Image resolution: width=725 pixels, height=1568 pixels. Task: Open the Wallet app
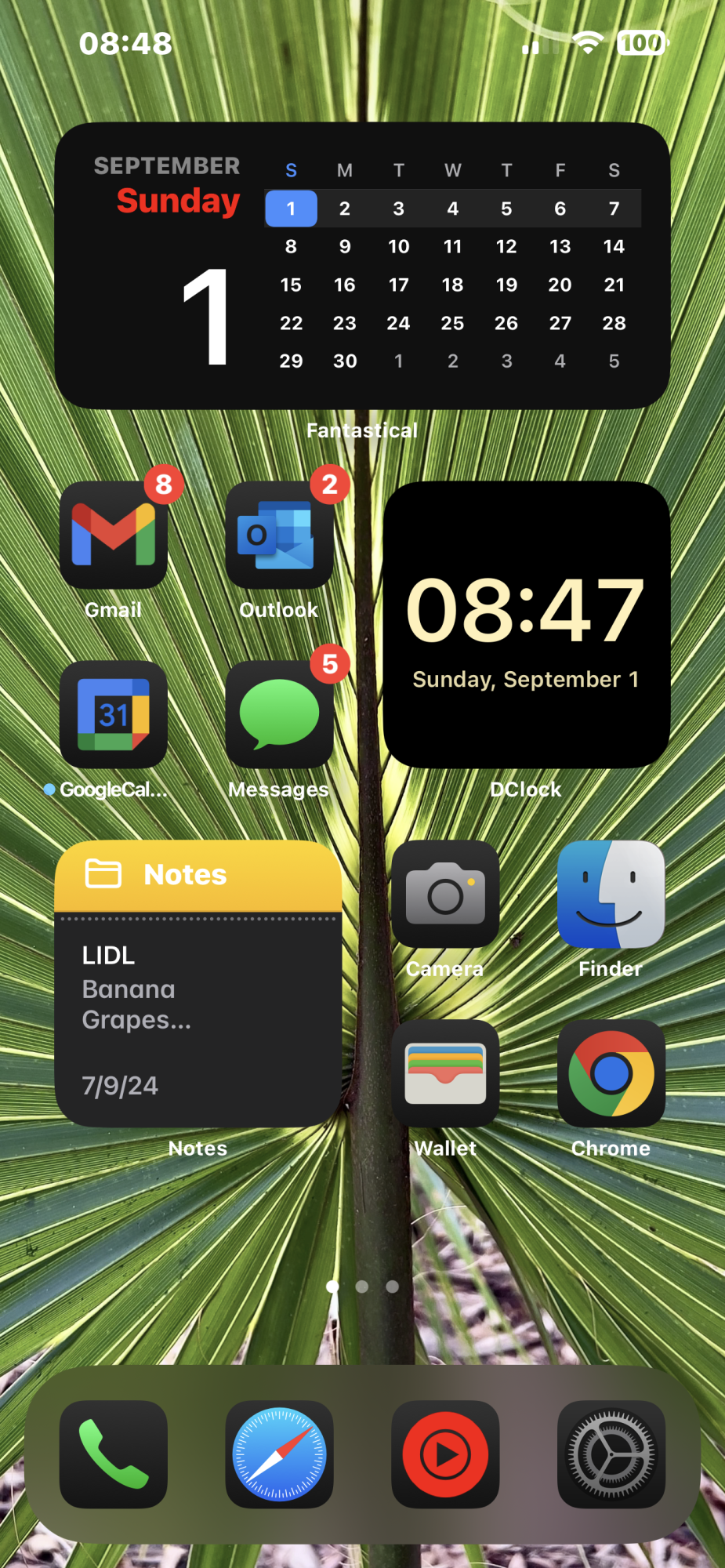tap(445, 1073)
